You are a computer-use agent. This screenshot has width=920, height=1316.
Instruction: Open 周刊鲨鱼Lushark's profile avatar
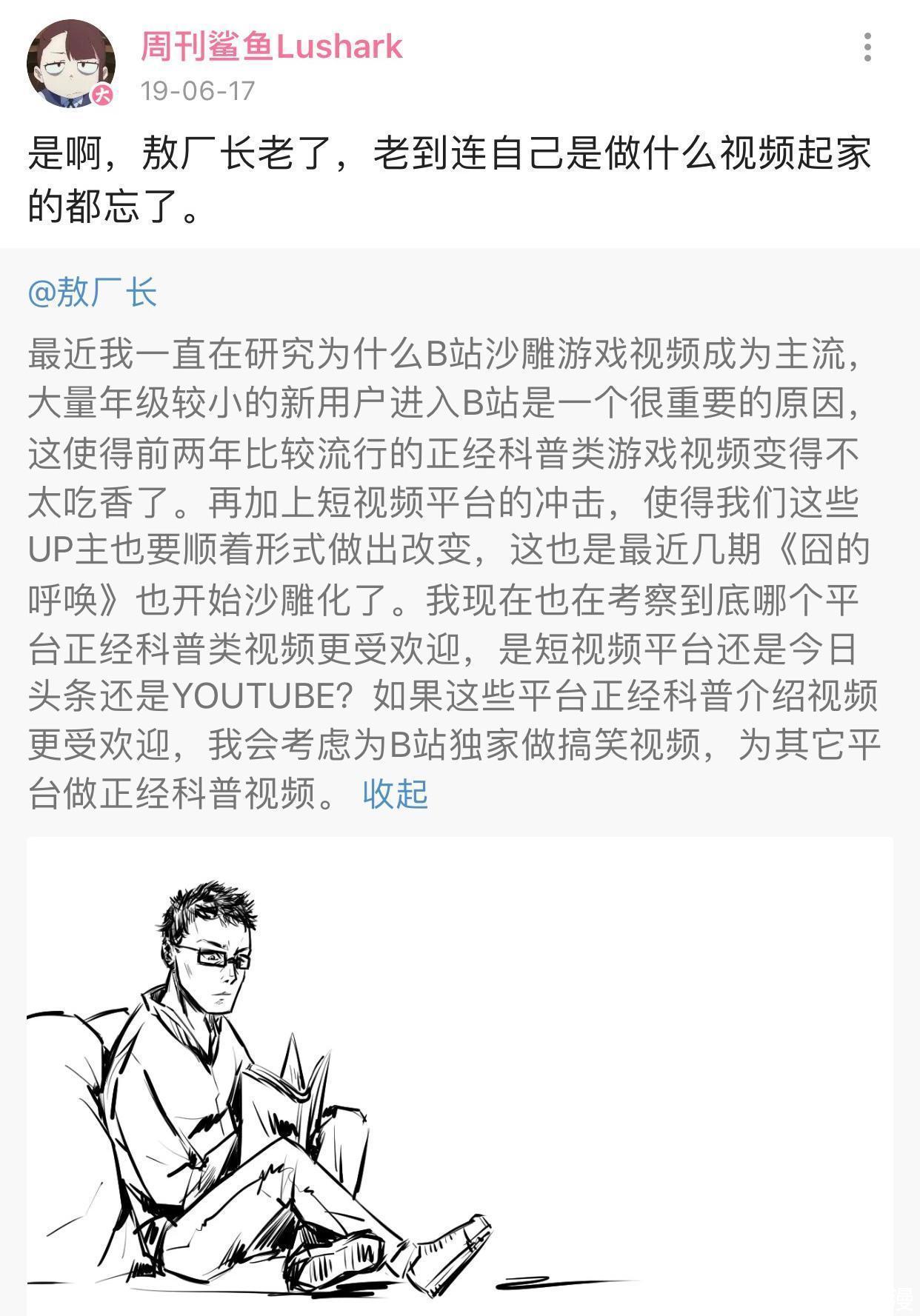click(70, 64)
